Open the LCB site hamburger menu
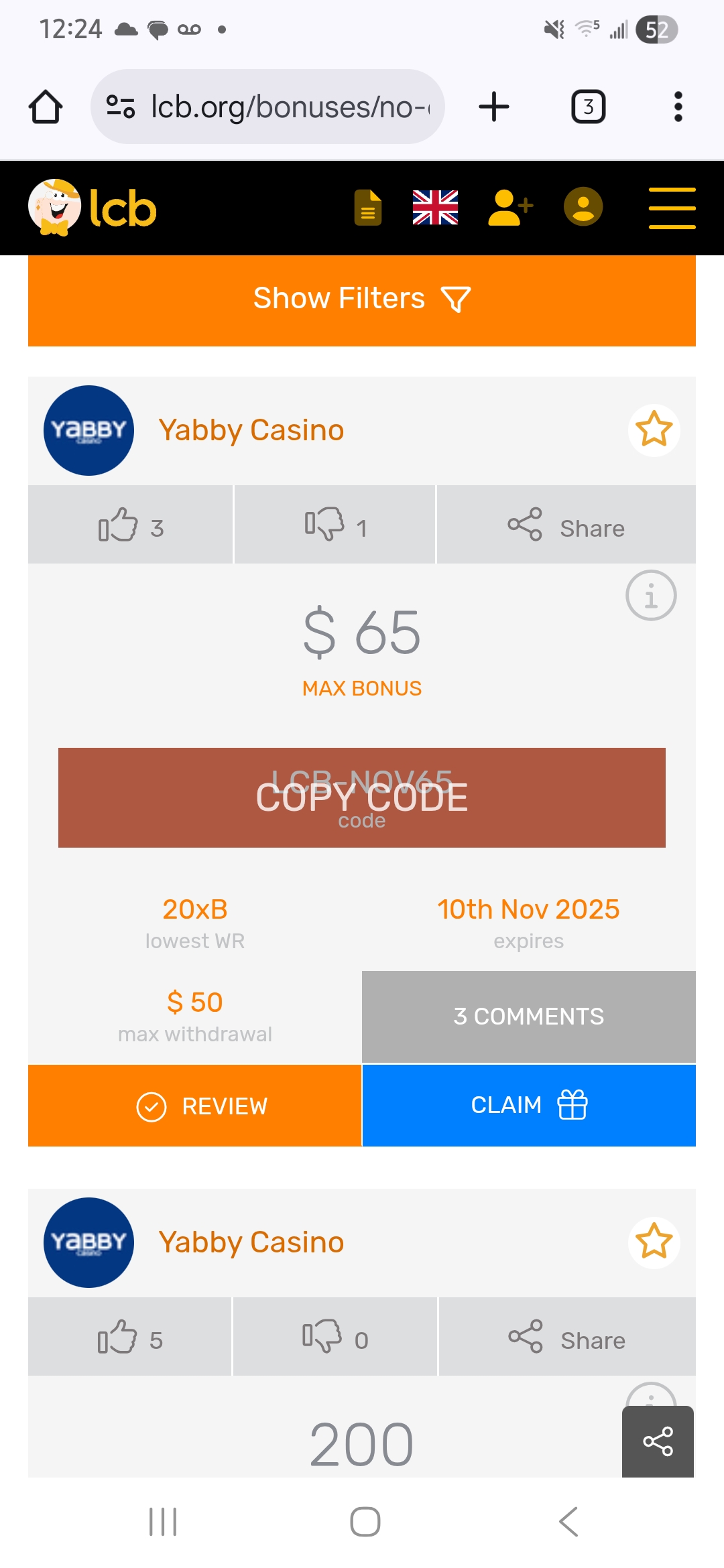Screen dimensions: 724x1568 (x=672, y=208)
